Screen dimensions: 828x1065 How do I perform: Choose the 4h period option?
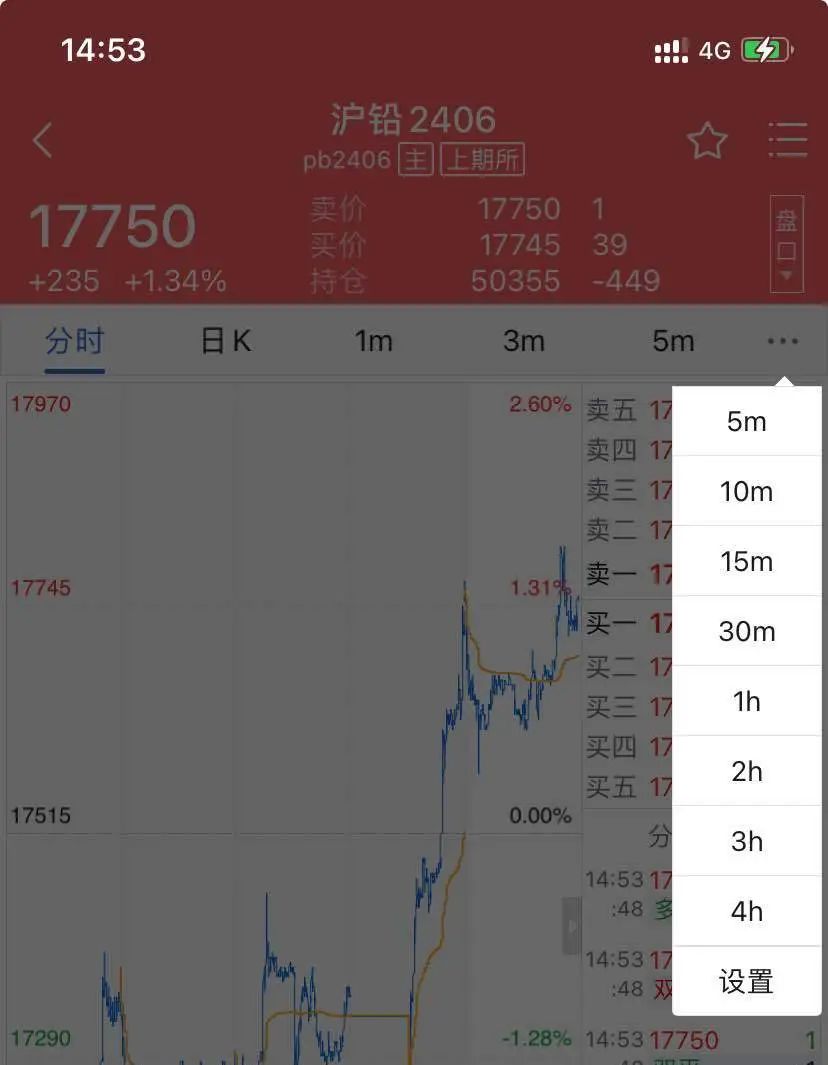(x=746, y=912)
